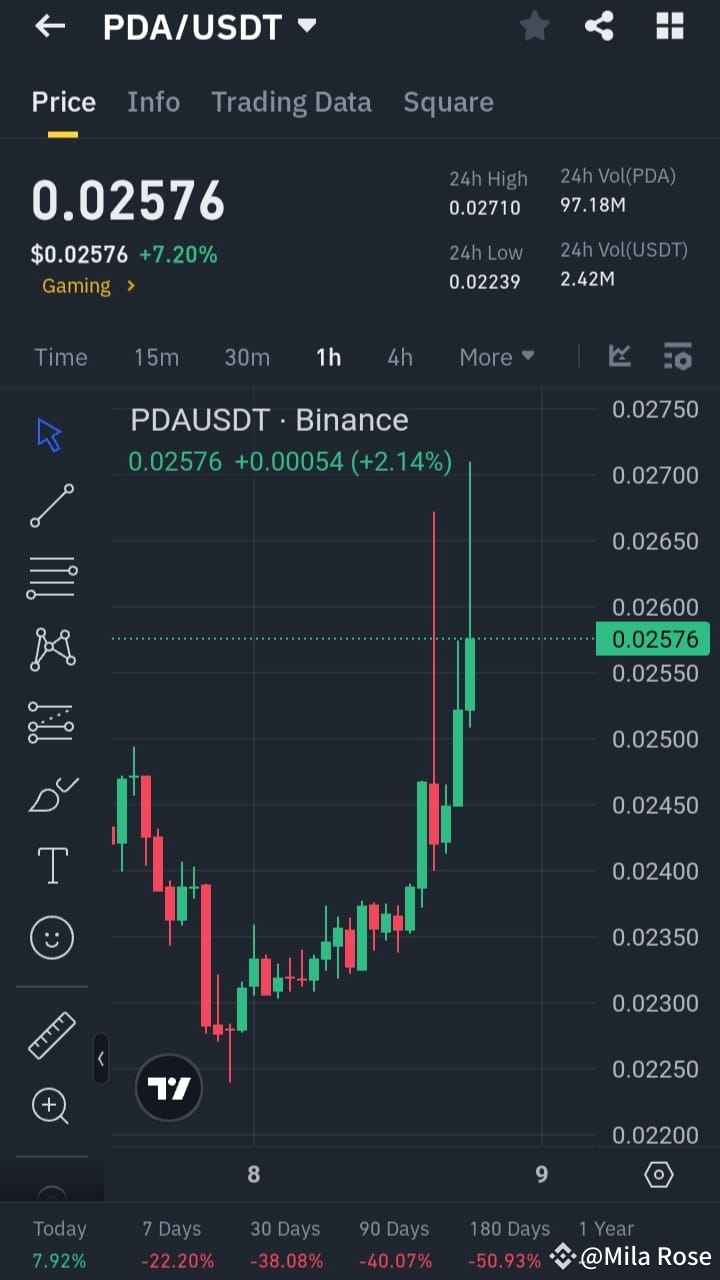Viewport: 720px width, 1280px height.
Task: Select the zoom magnifier tool
Action: (x=50, y=1106)
